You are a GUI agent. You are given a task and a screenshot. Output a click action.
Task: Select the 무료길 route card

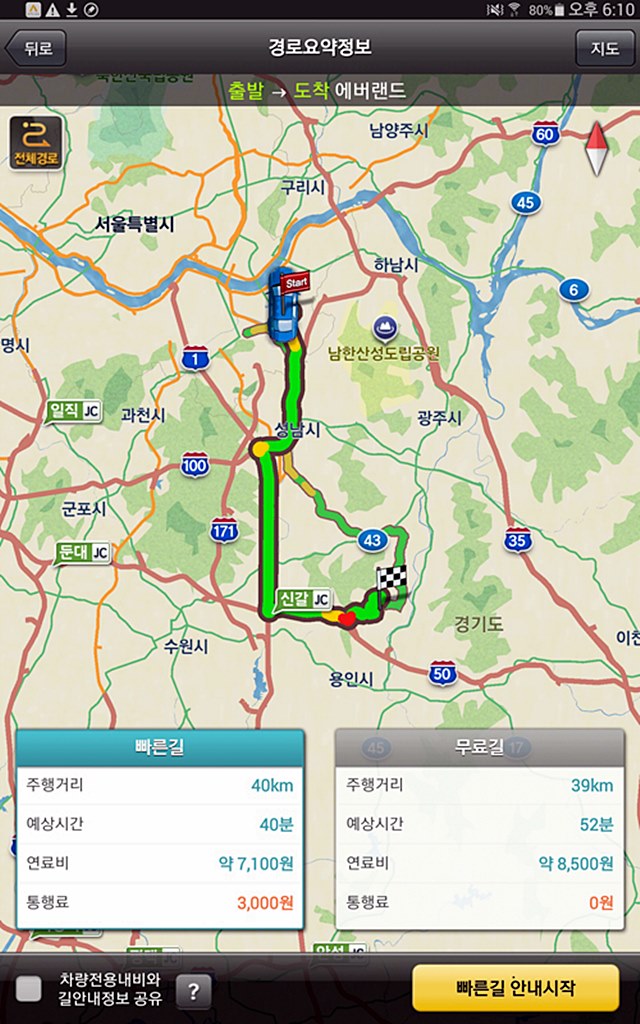[x=479, y=829]
